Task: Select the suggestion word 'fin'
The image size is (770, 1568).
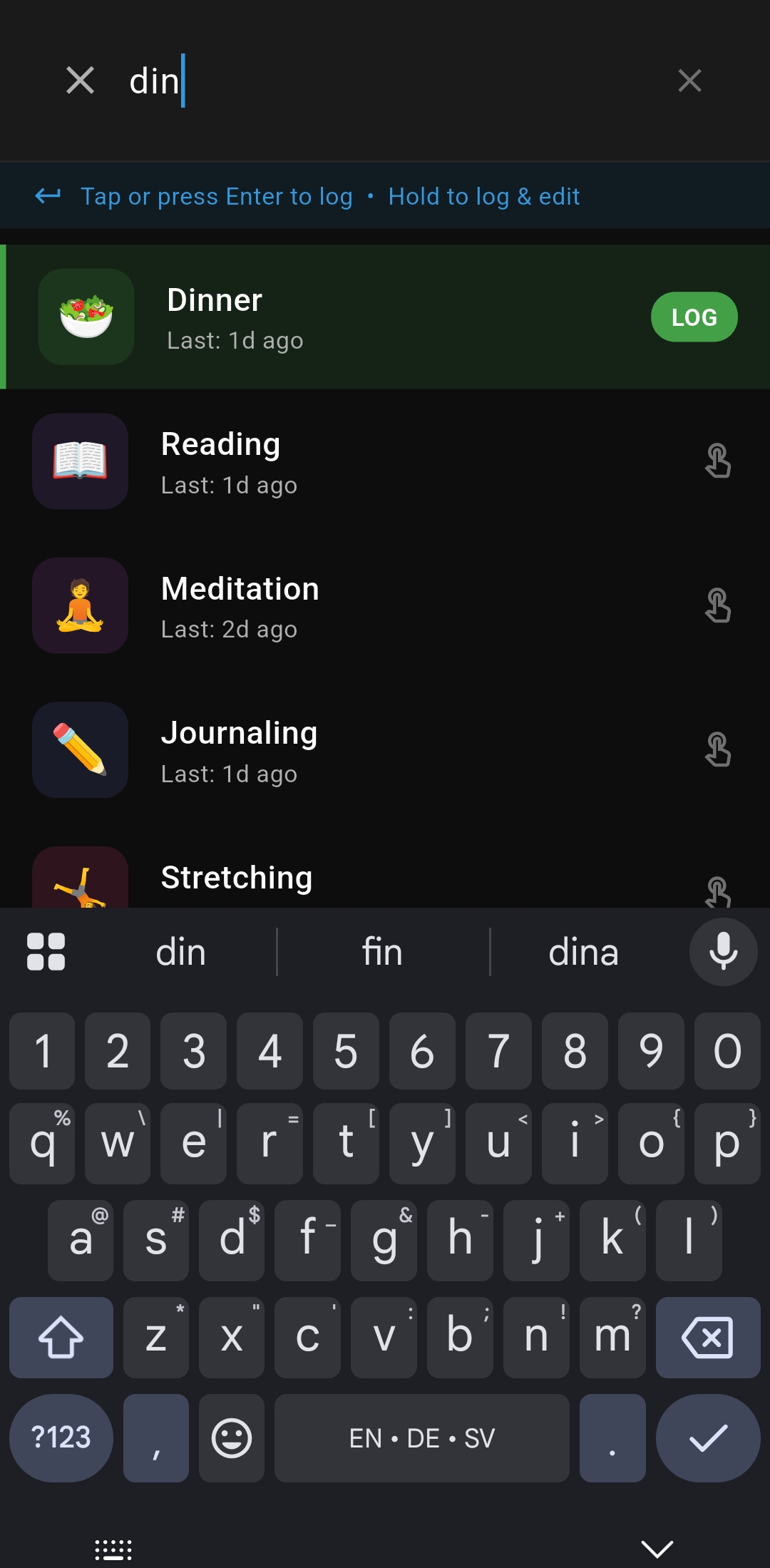Action: tap(383, 952)
